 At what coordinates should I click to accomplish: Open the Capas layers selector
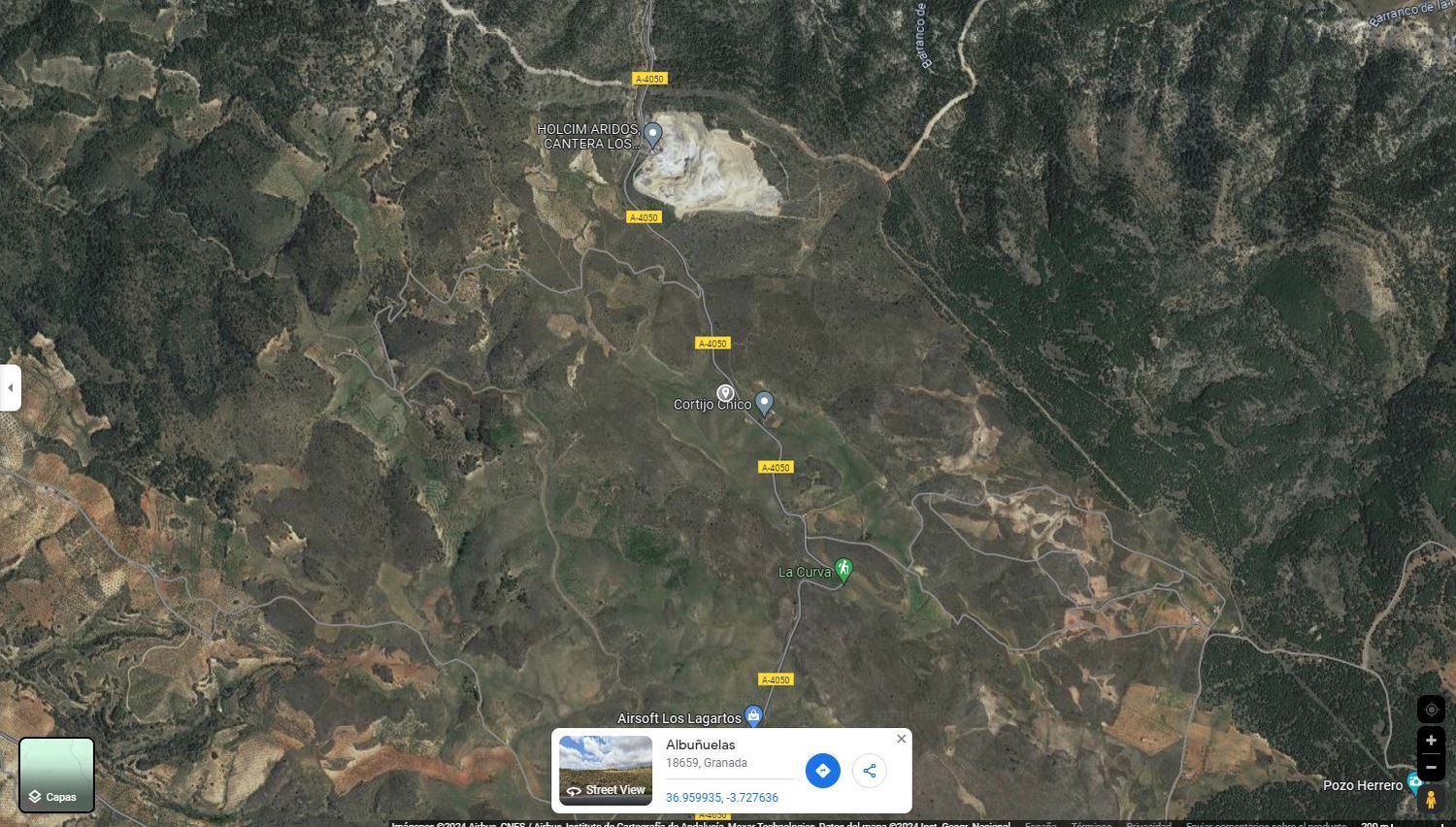coord(56,775)
